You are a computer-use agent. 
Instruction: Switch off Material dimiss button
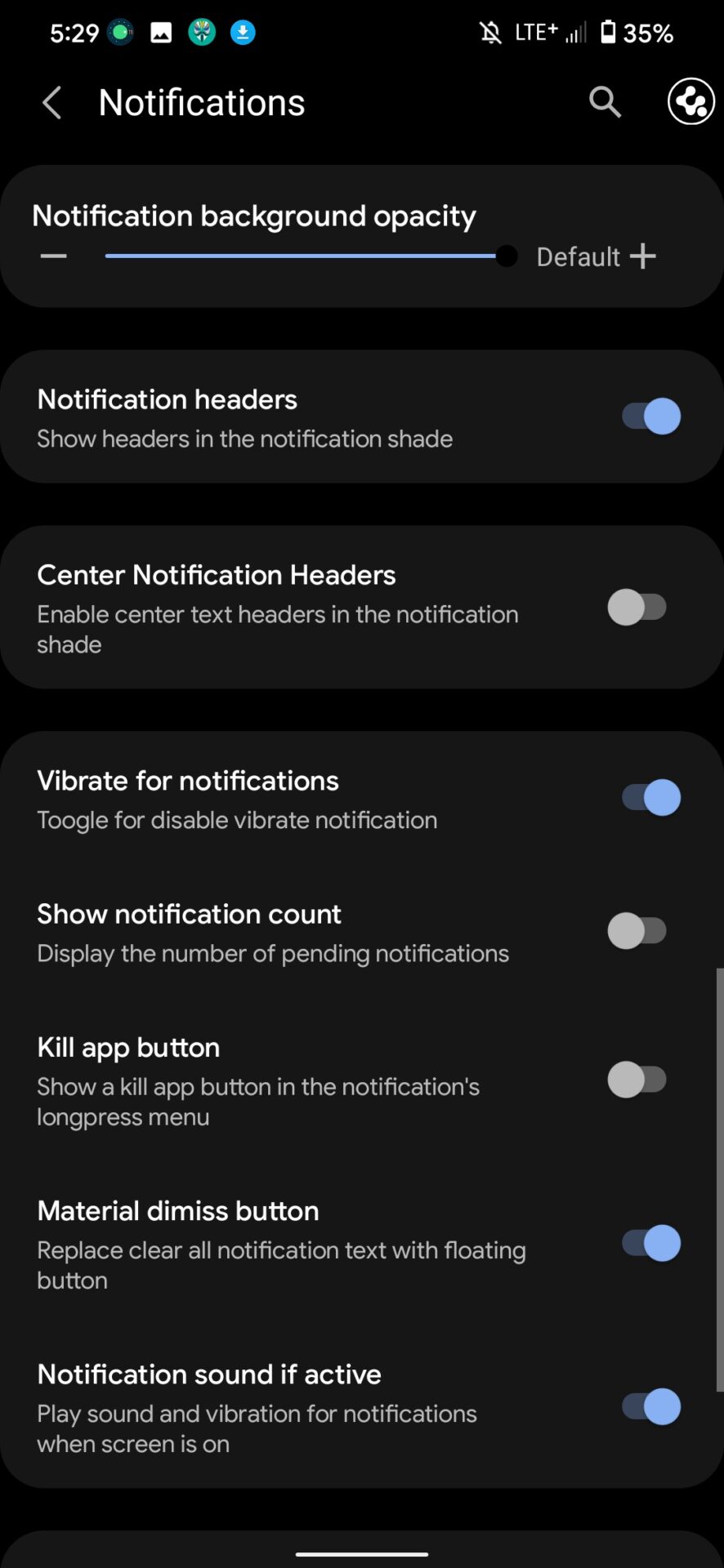pyautogui.click(x=650, y=1243)
